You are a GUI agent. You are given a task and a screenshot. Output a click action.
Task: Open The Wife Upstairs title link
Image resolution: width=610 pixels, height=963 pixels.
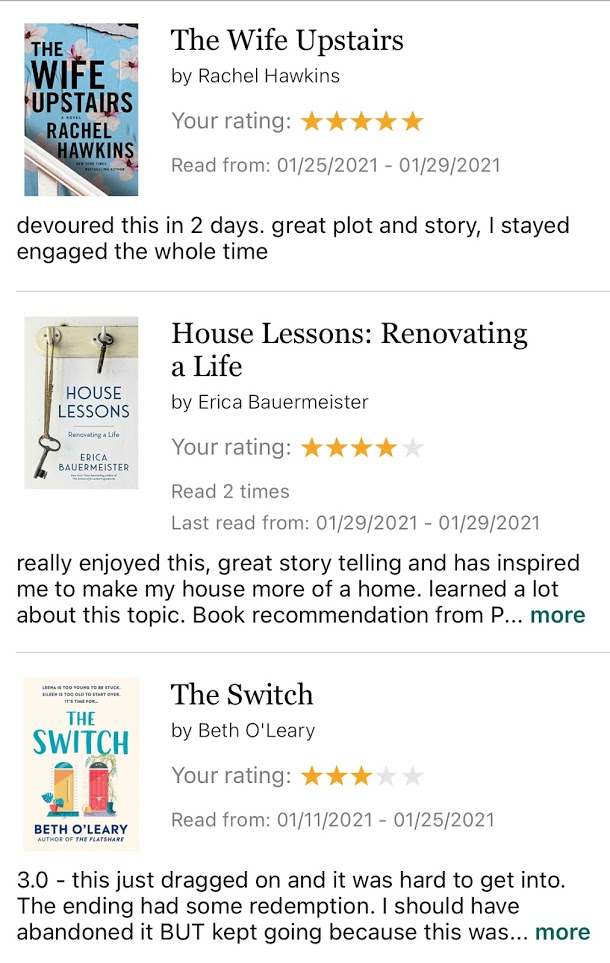[x=287, y=40]
